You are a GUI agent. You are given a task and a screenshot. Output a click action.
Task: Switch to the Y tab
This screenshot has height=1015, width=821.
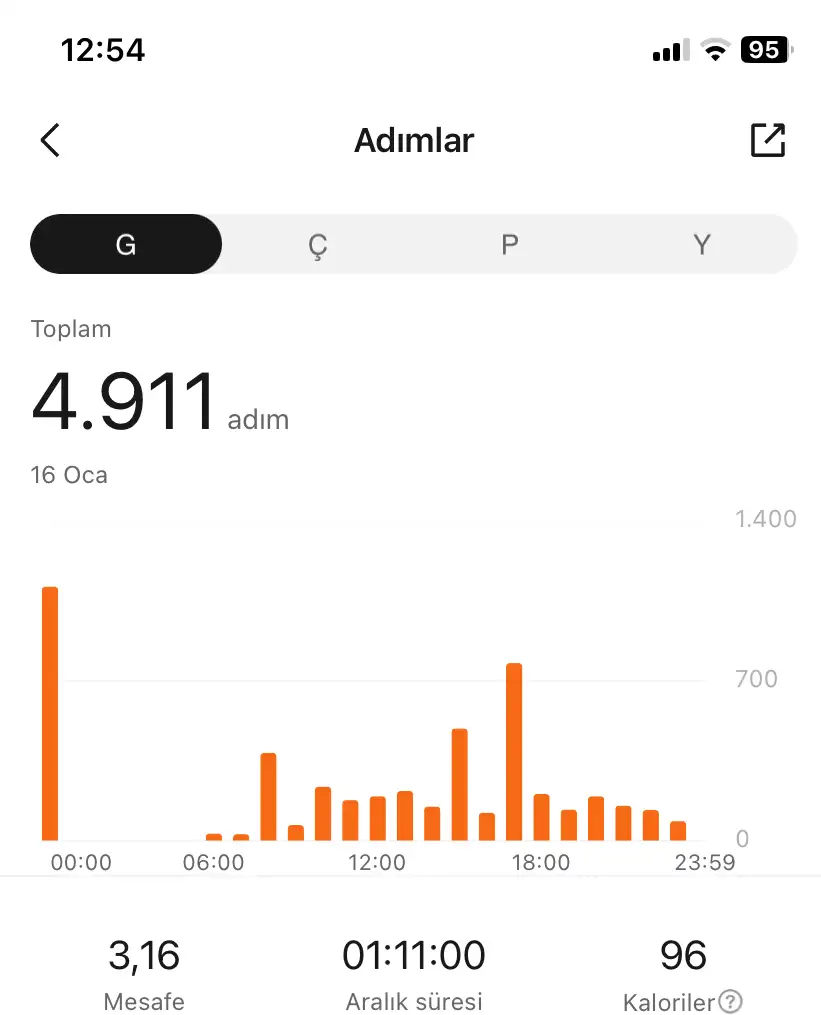pos(702,245)
